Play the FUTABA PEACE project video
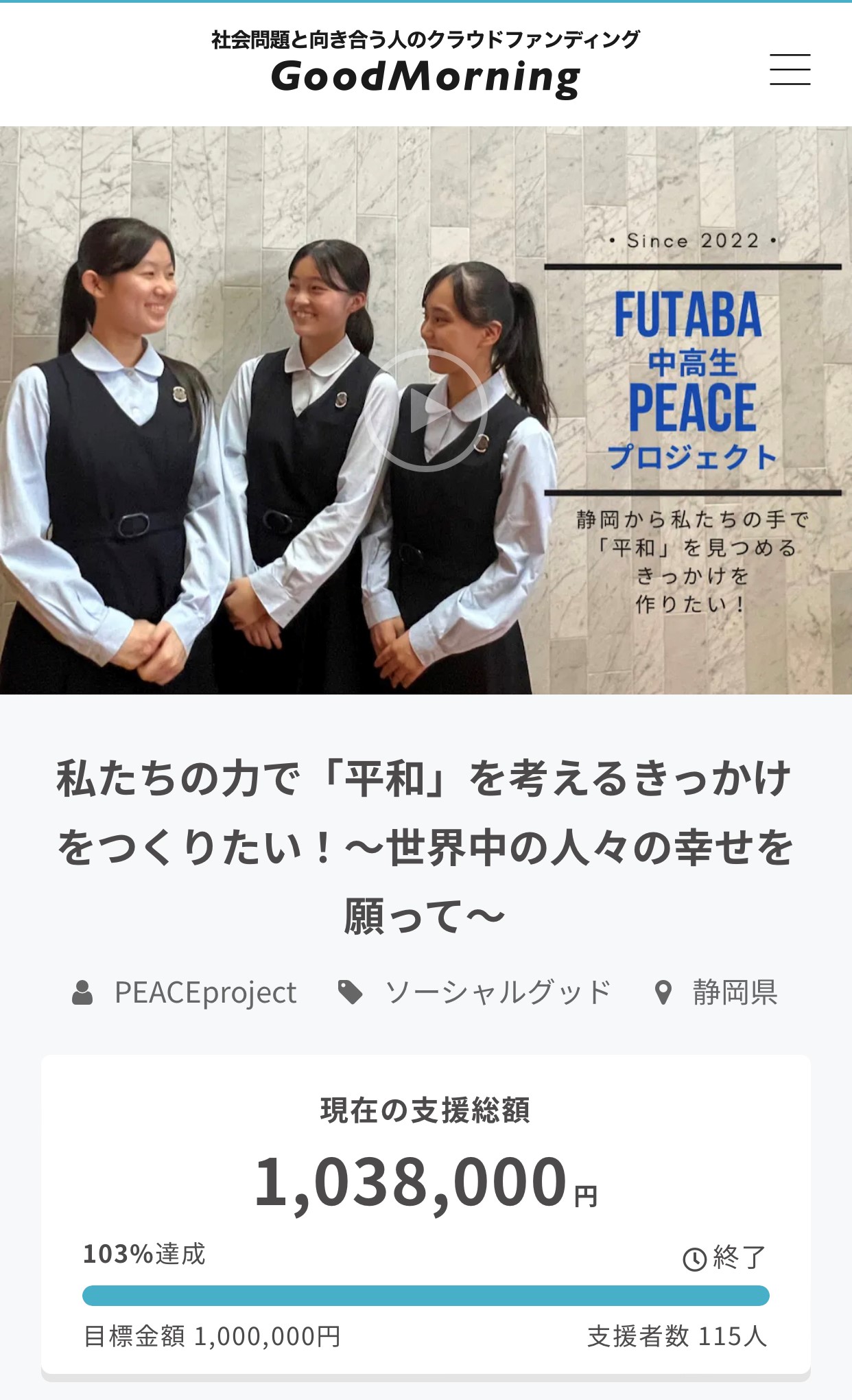Viewport: 852px width, 1400px height. (x=425, y=410)
